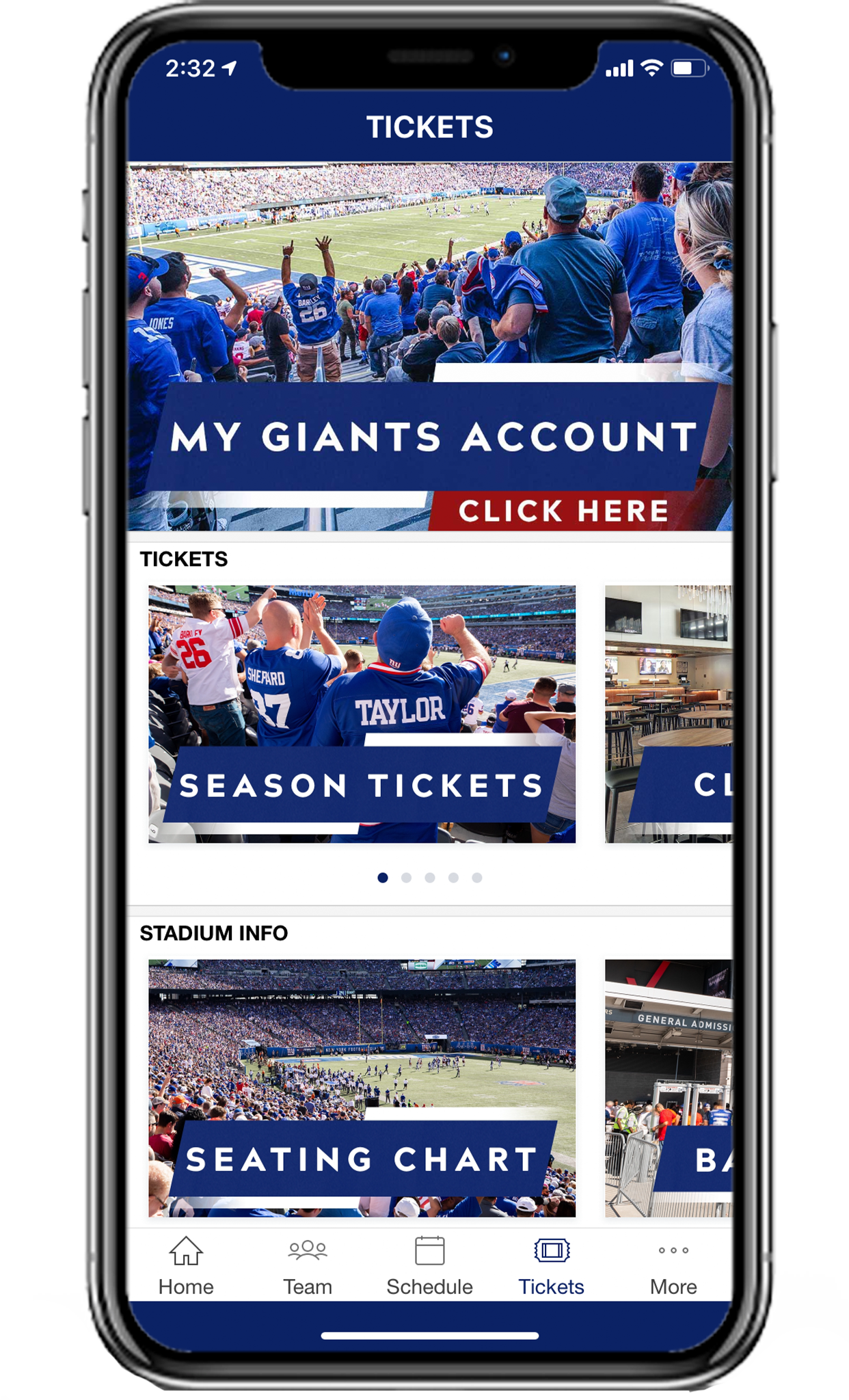This screenshot has height=1400, width=849.
Task: Switch to the Team tab
Action: pyautogui.click(x=308, y=1265)
